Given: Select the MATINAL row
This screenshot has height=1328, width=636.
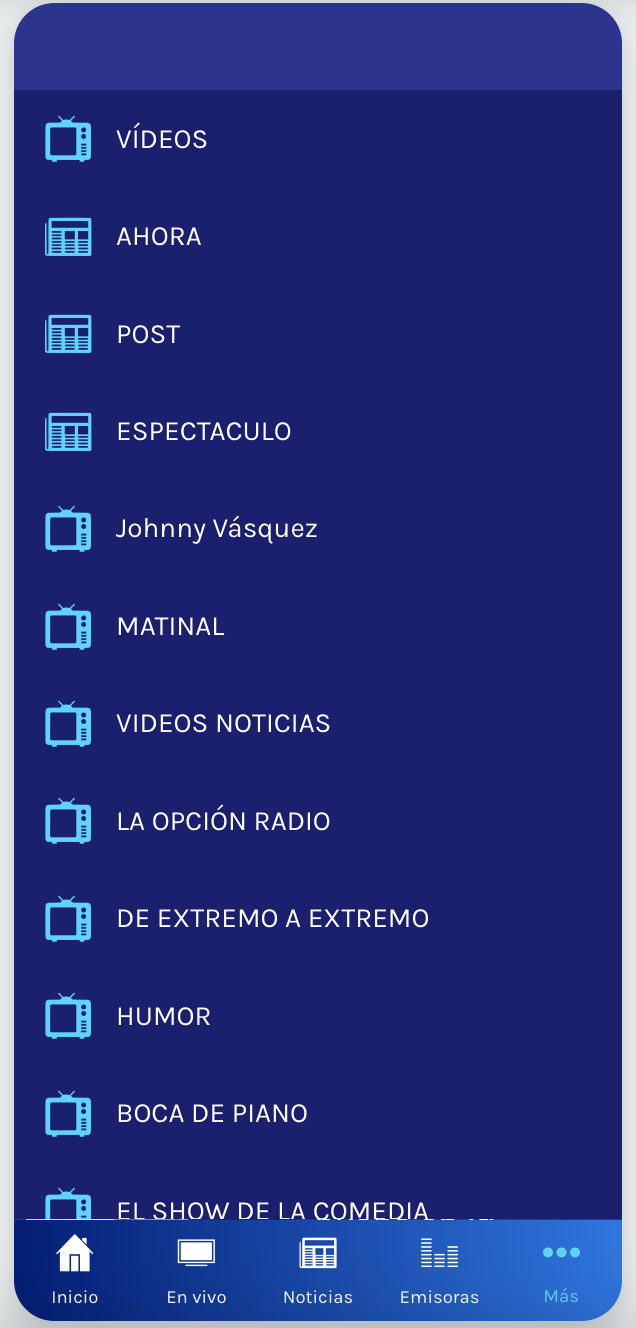Looking at the screenshot, I should coord(171,627).
